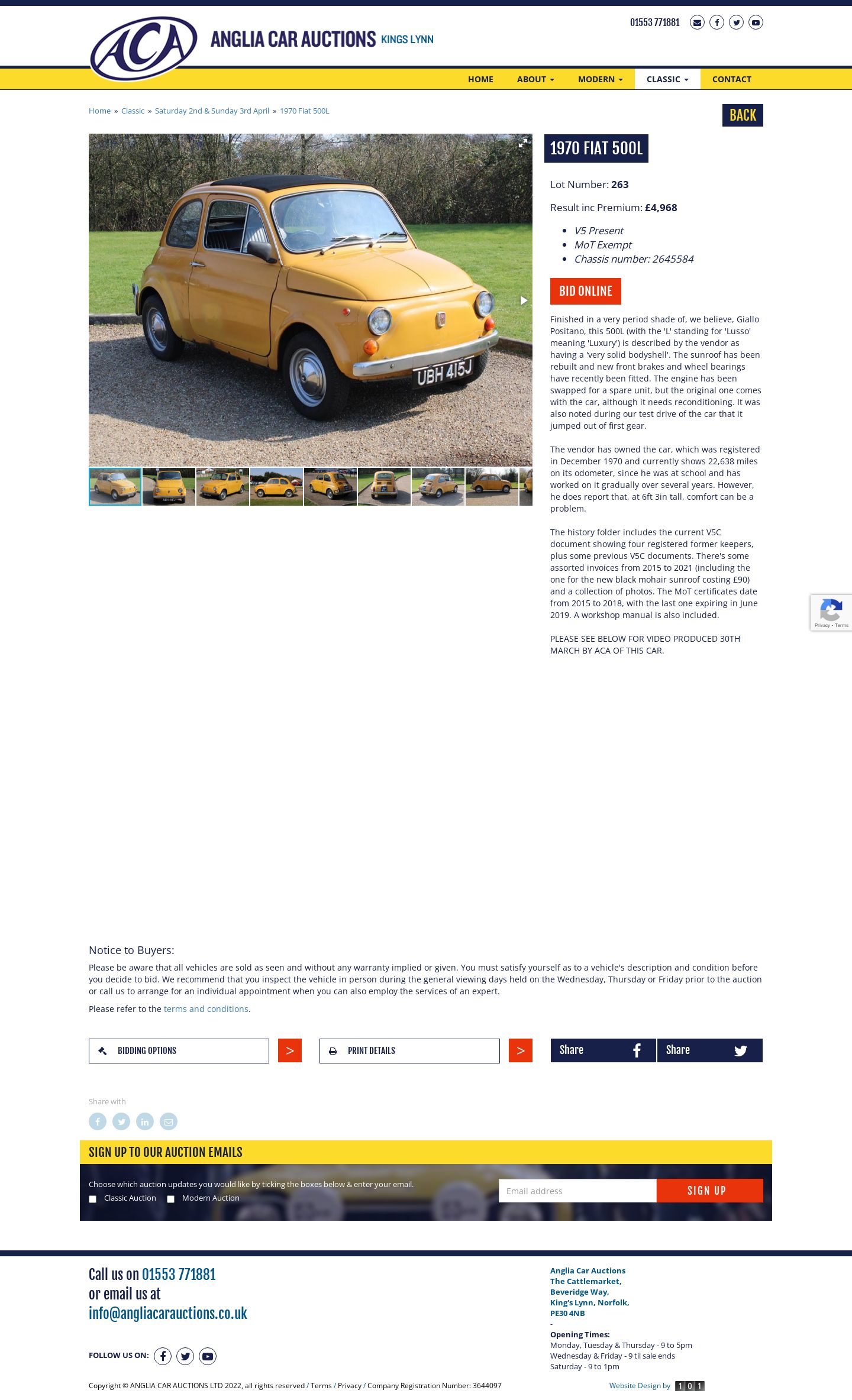
Task: Go to the CONTACT page
Action: click(731, 79)
